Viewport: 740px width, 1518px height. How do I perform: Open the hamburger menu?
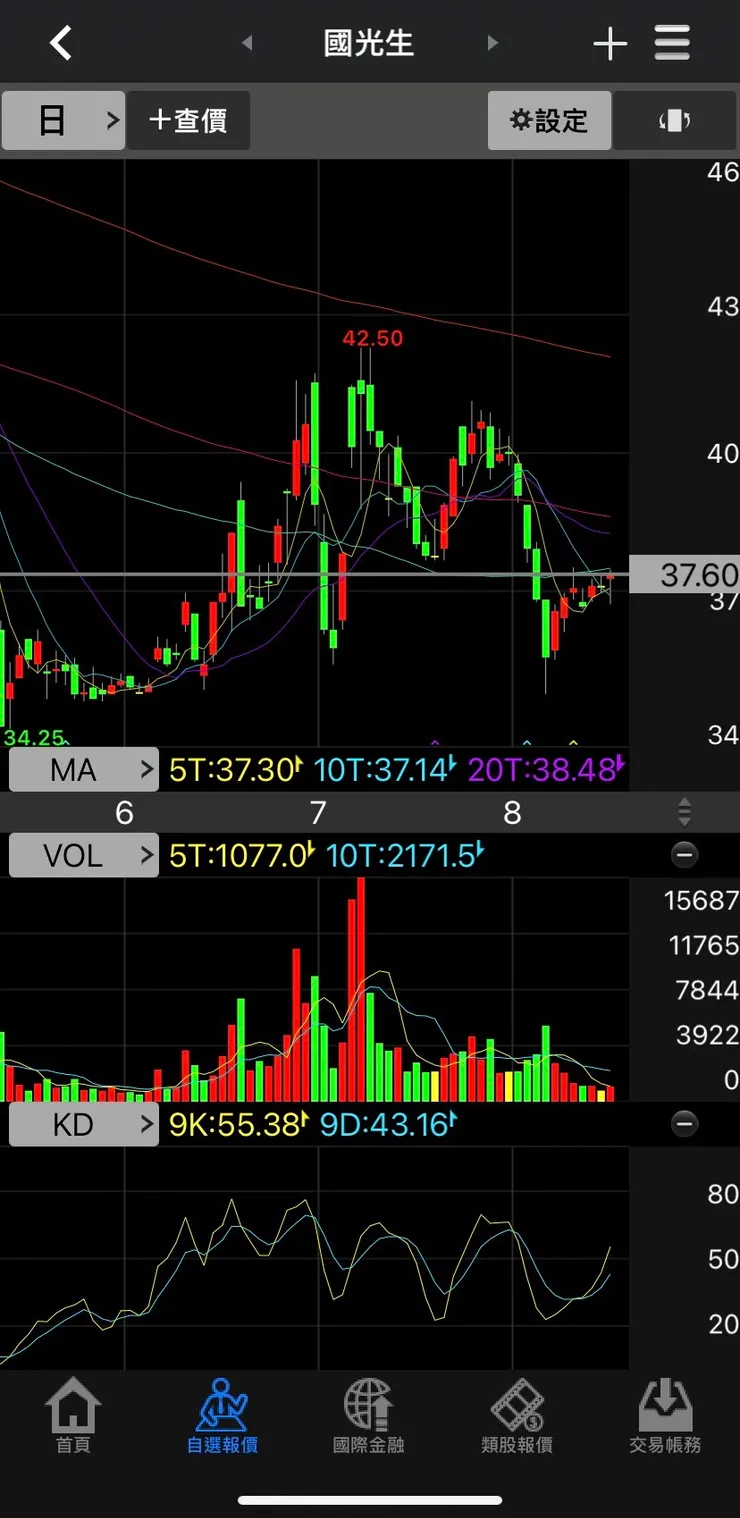[x=672, y=43]
